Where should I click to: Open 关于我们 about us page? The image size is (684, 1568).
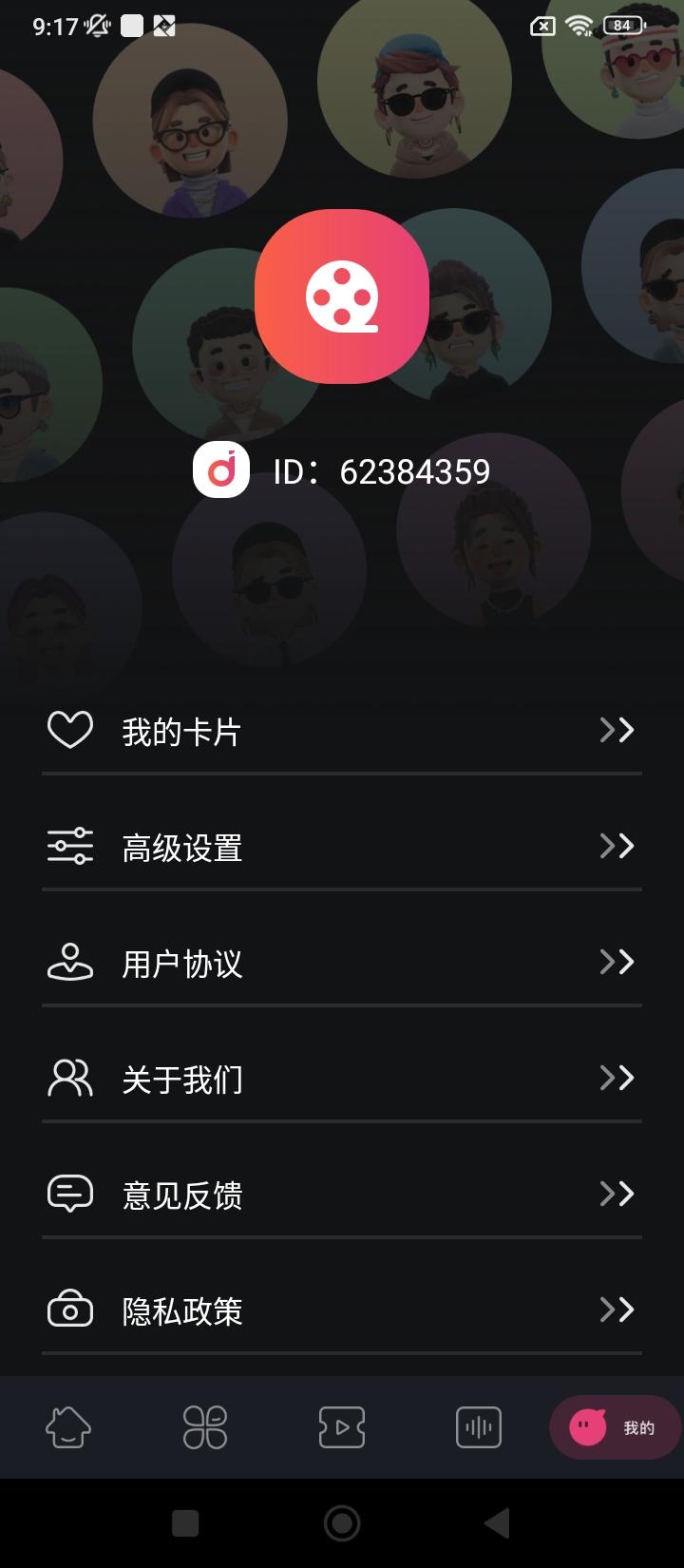[x=340, y=1079]
